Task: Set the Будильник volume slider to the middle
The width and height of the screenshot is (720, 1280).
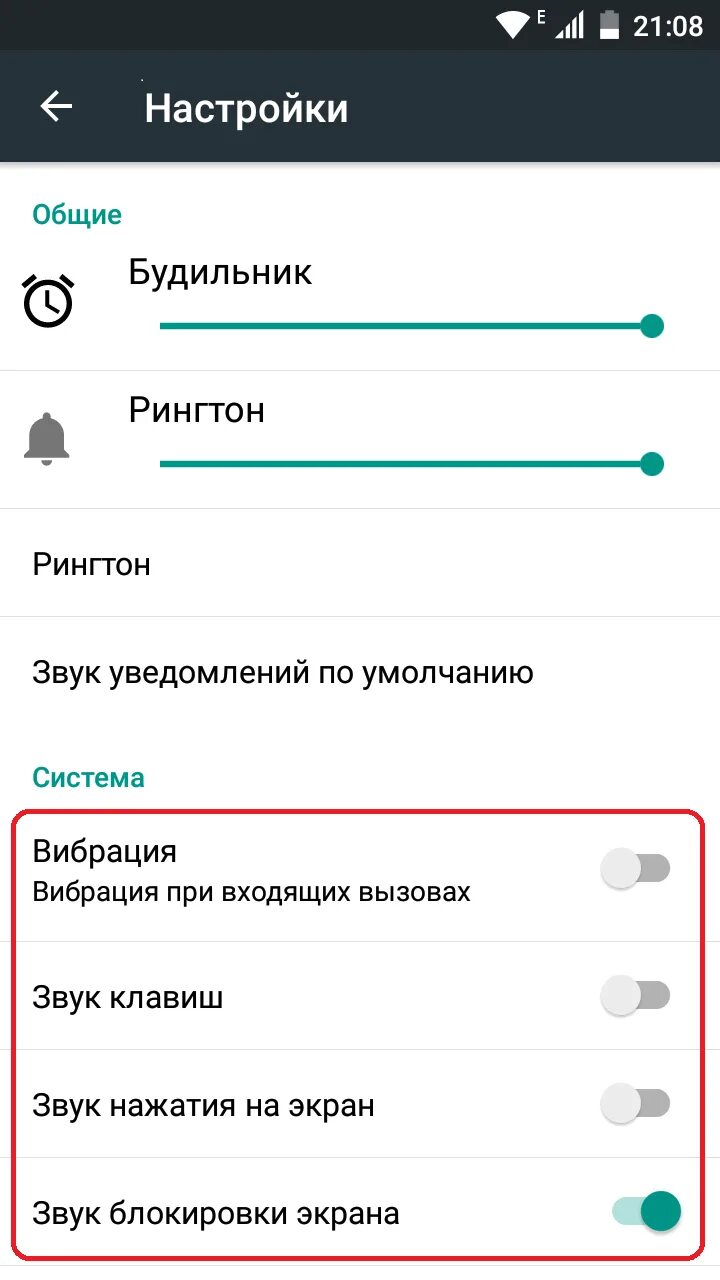Action: (406, 326)
